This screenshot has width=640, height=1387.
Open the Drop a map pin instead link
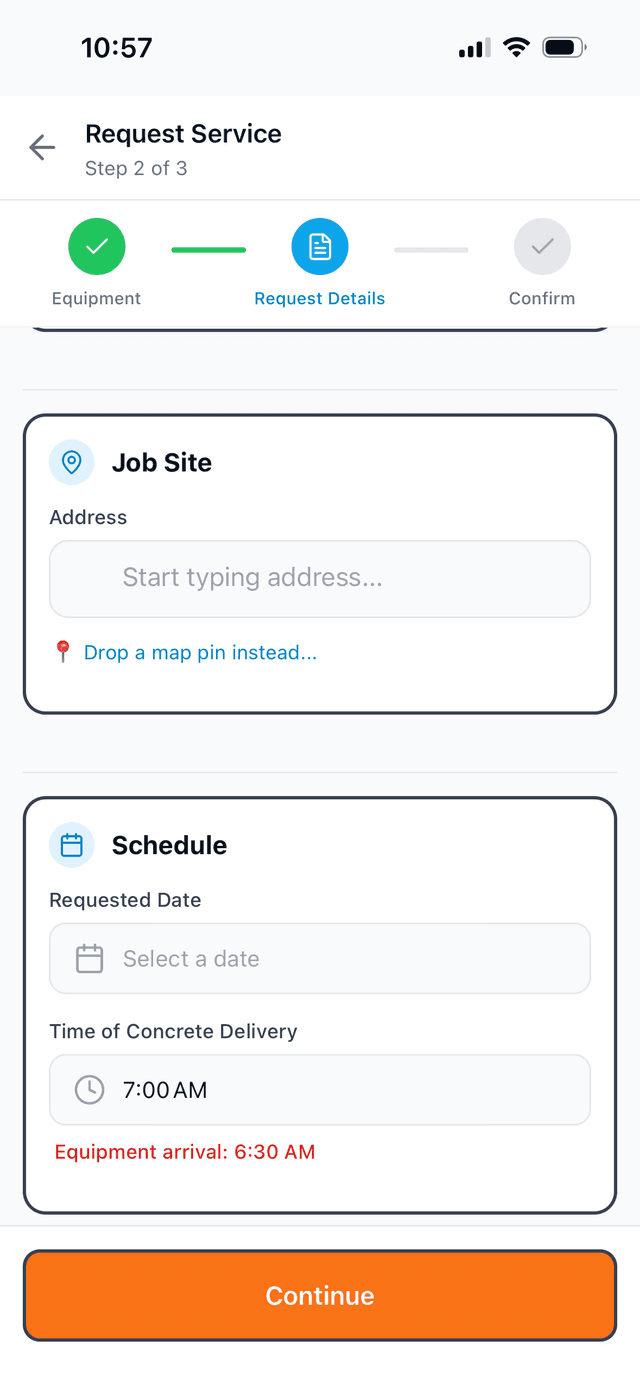point(200,653)
